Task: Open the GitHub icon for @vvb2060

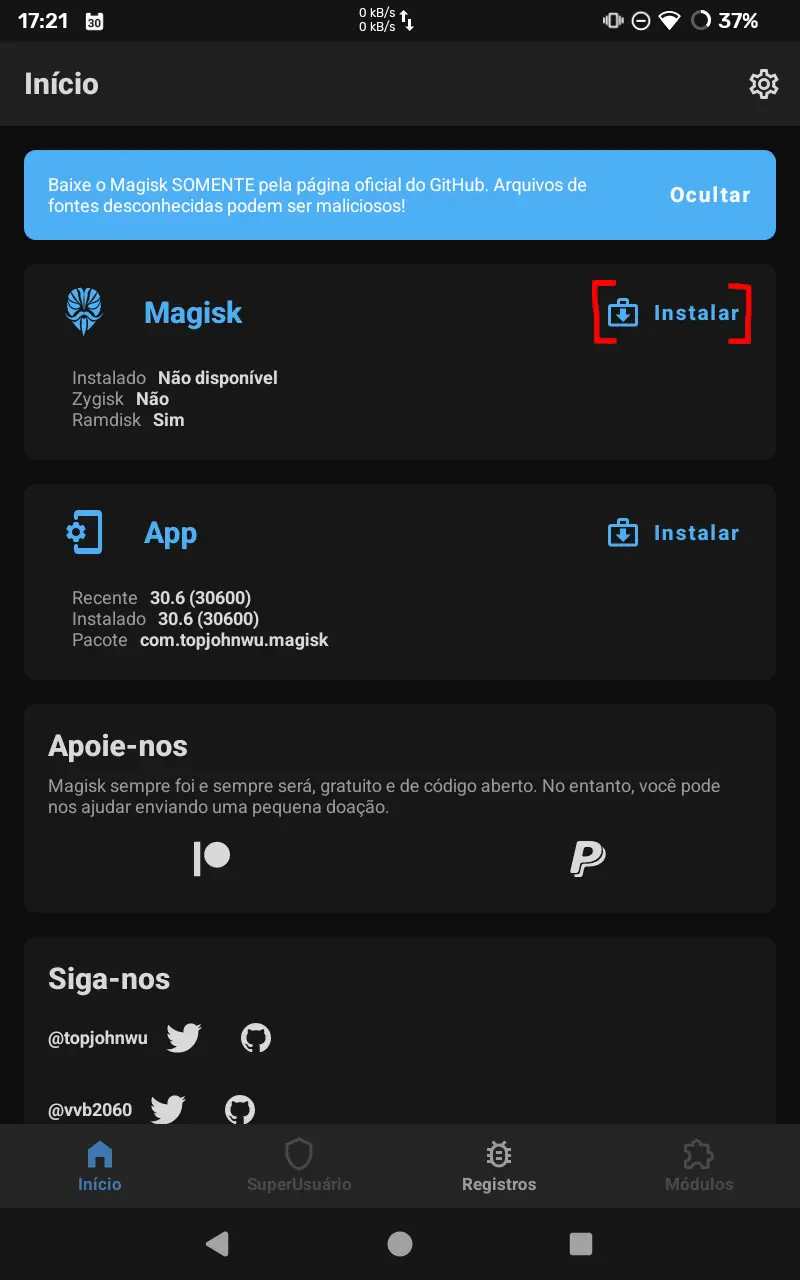Action: (240, 1109)
